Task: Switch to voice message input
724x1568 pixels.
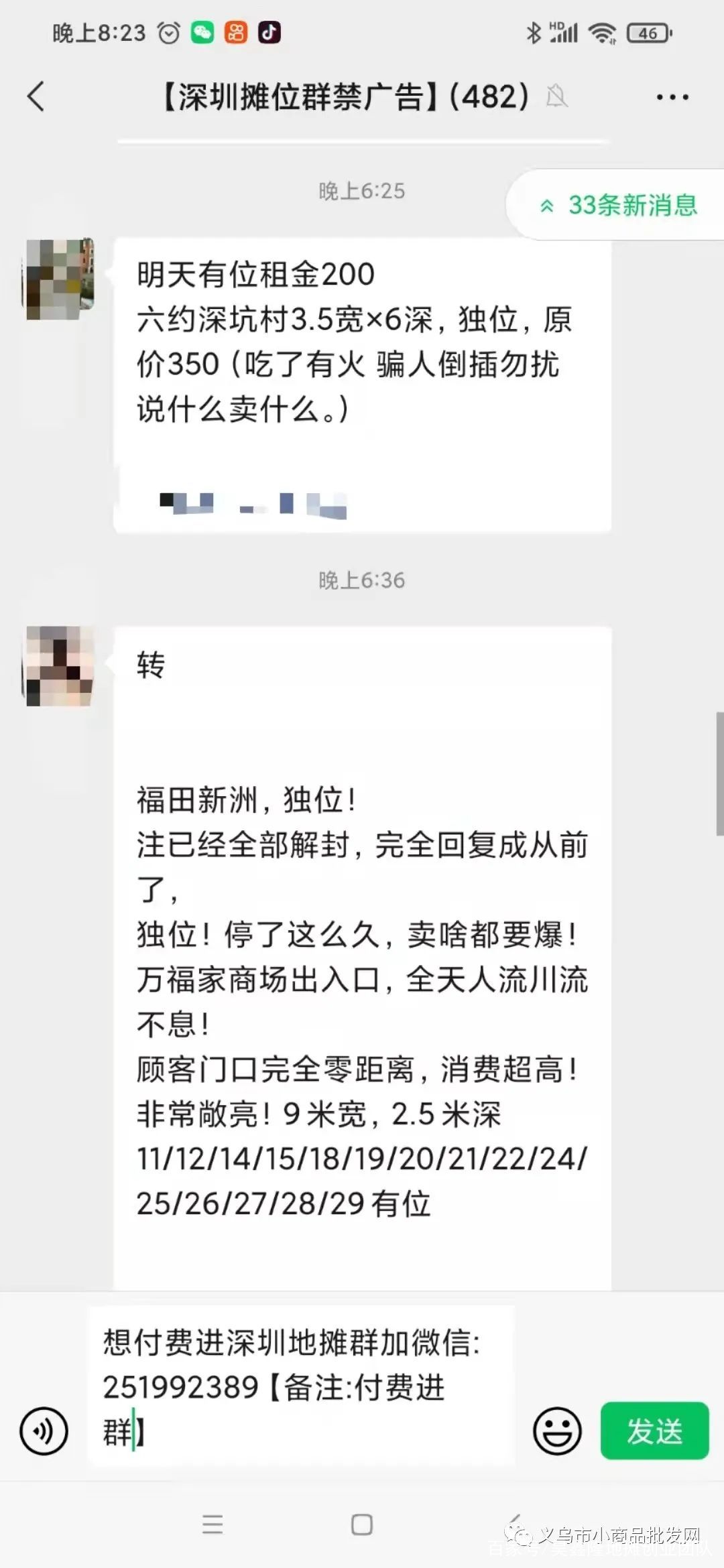Action: [x=44, y=1431]
